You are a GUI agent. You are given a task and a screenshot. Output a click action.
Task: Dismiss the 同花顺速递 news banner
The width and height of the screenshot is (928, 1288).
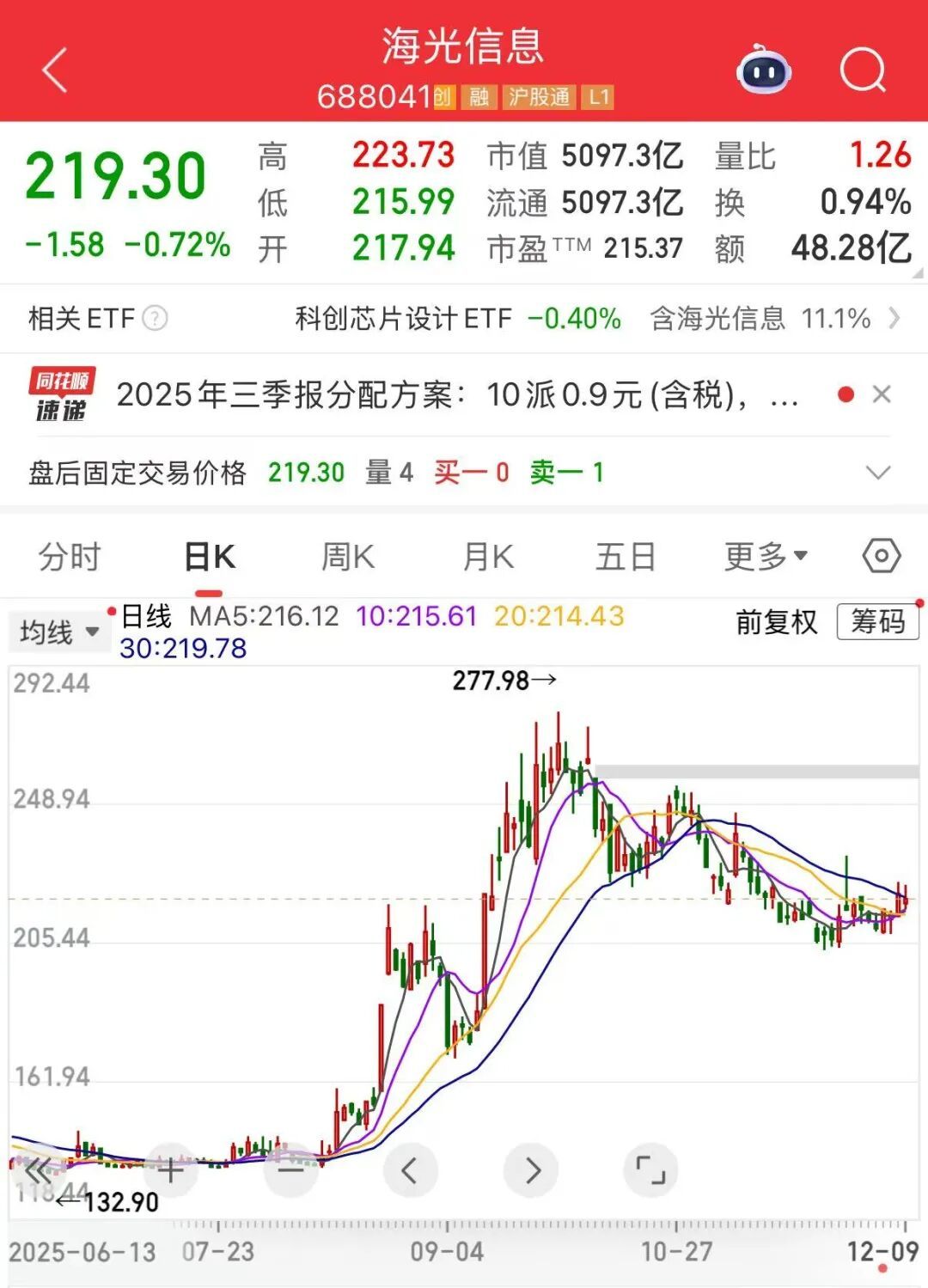(881, 394)
